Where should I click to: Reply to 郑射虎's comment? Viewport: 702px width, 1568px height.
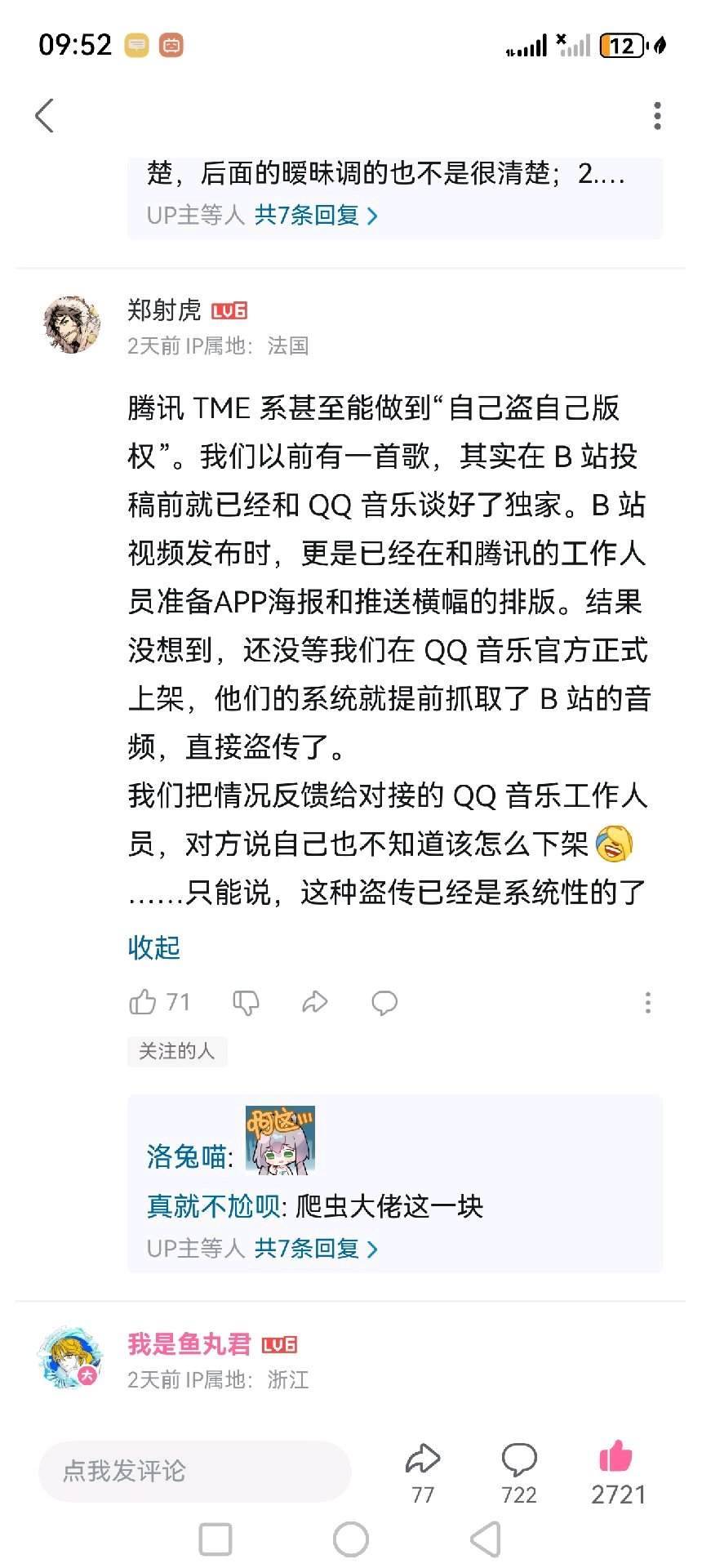pos(384,1002)
